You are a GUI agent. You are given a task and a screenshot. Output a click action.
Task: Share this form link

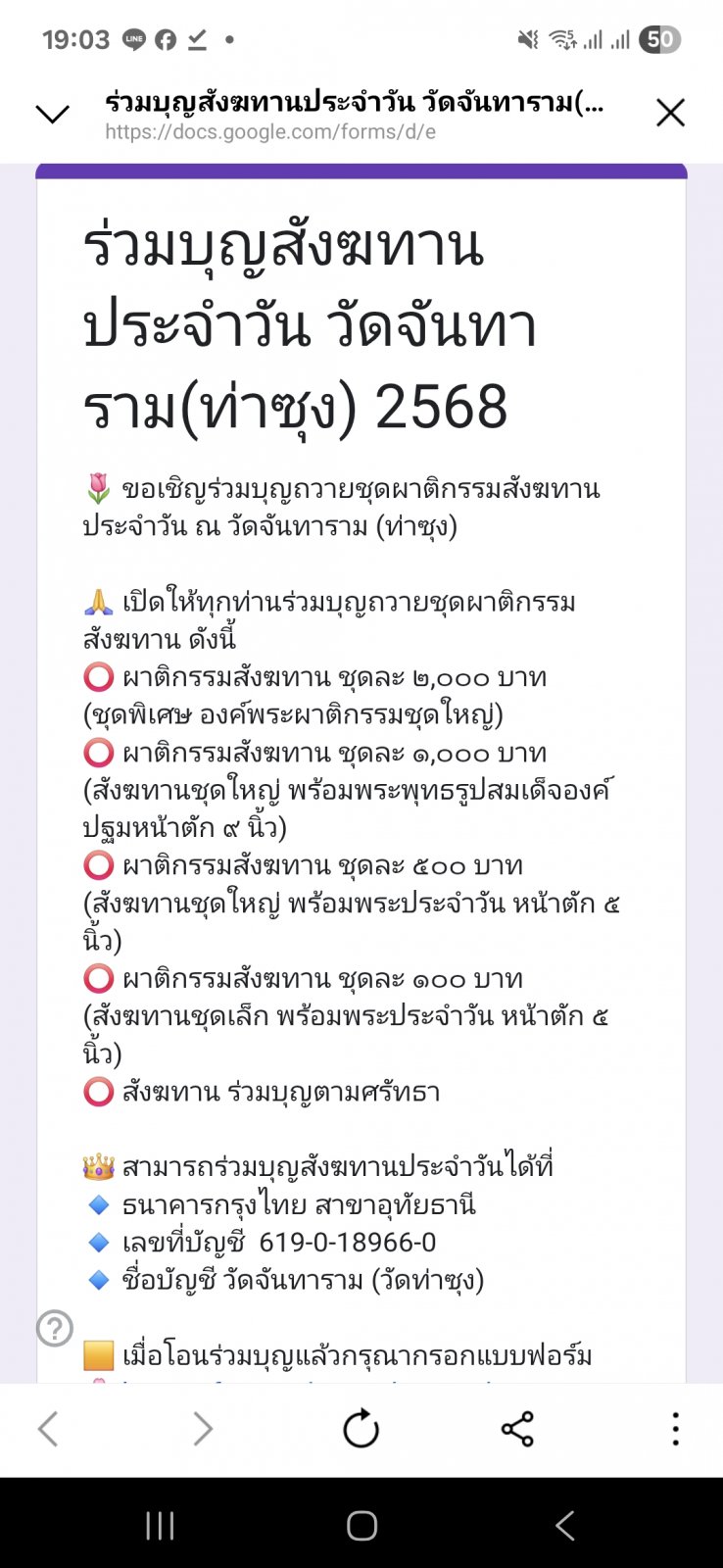coord(517,1429)
